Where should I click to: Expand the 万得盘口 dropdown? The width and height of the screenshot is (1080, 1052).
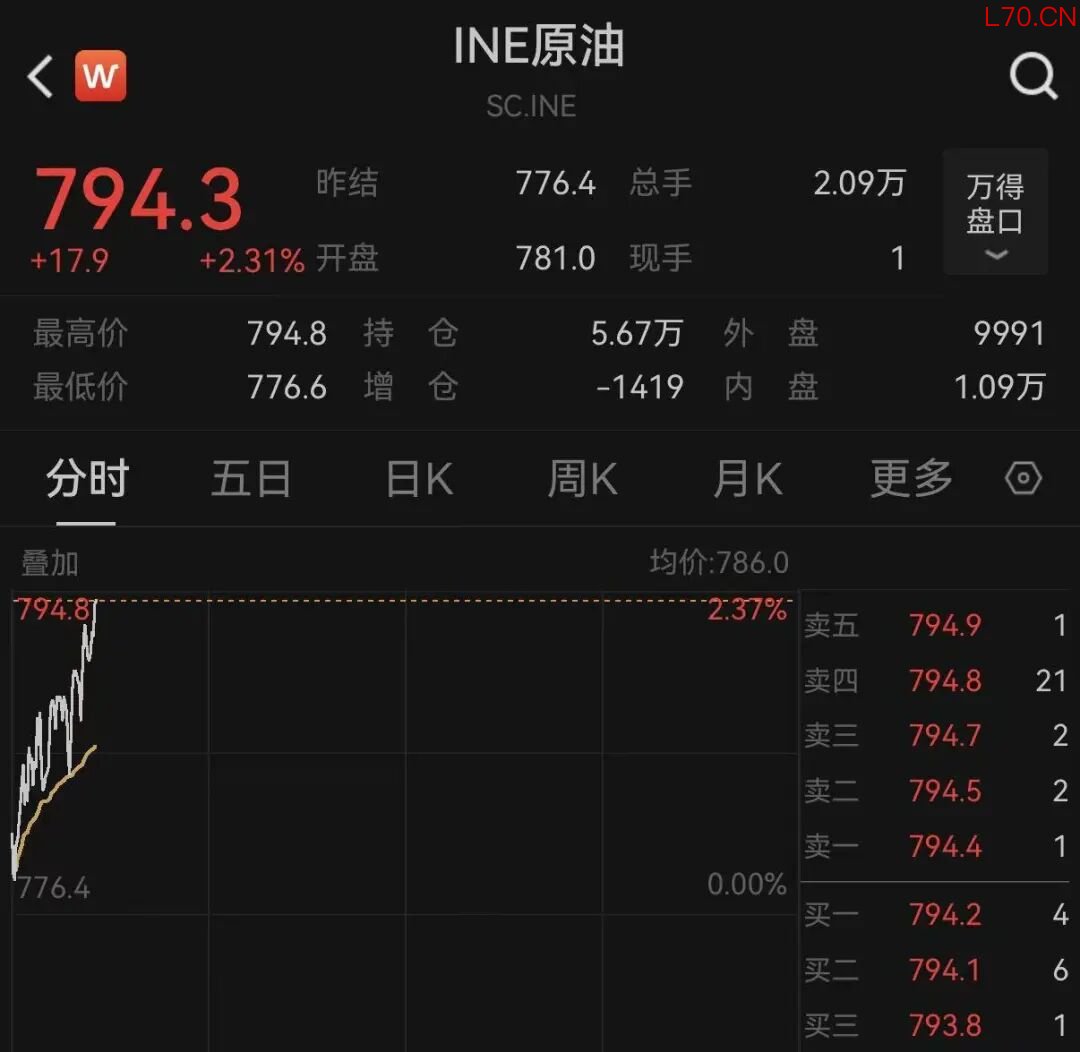995,212
